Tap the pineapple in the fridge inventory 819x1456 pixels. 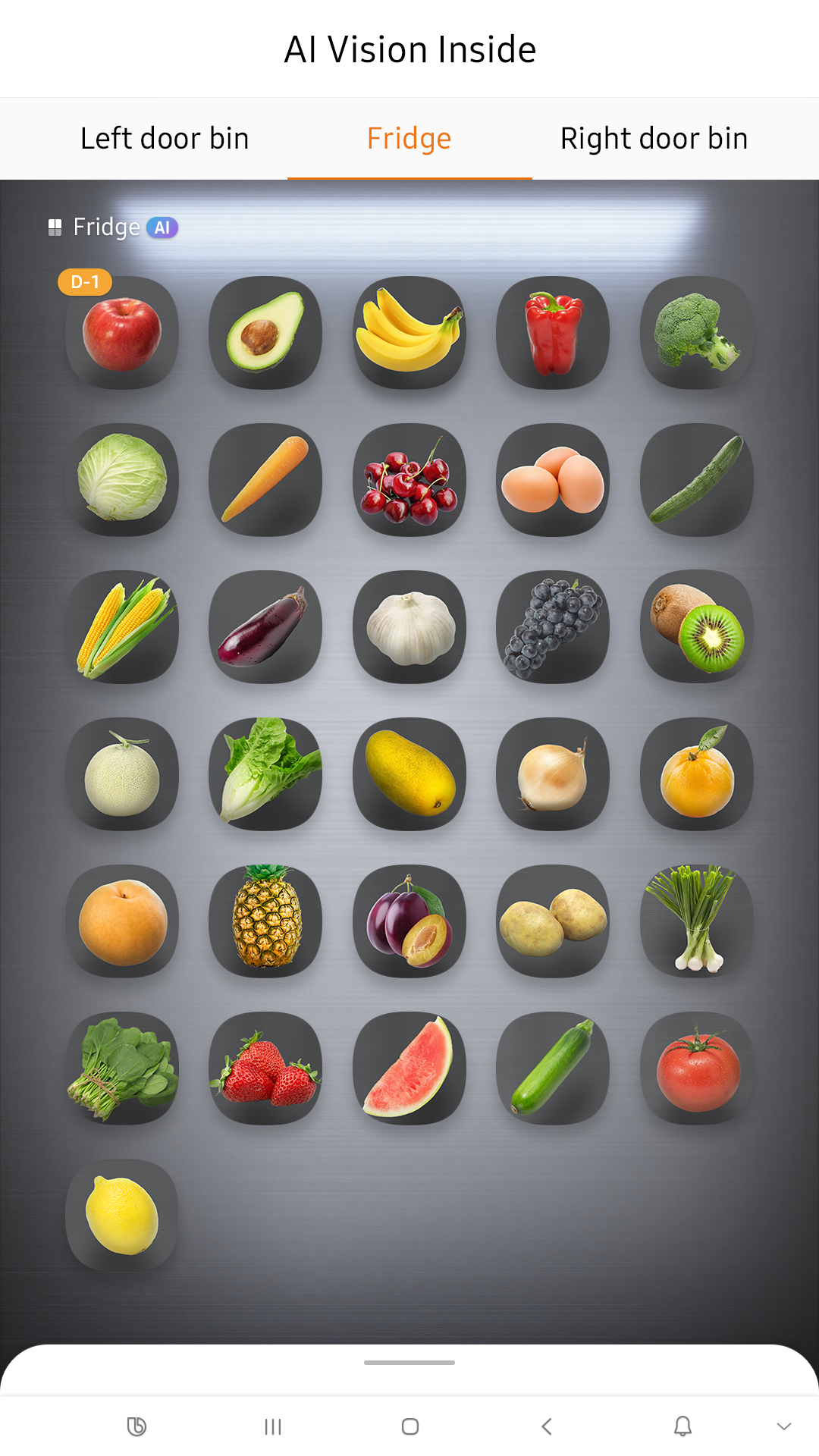coord(265,920)
